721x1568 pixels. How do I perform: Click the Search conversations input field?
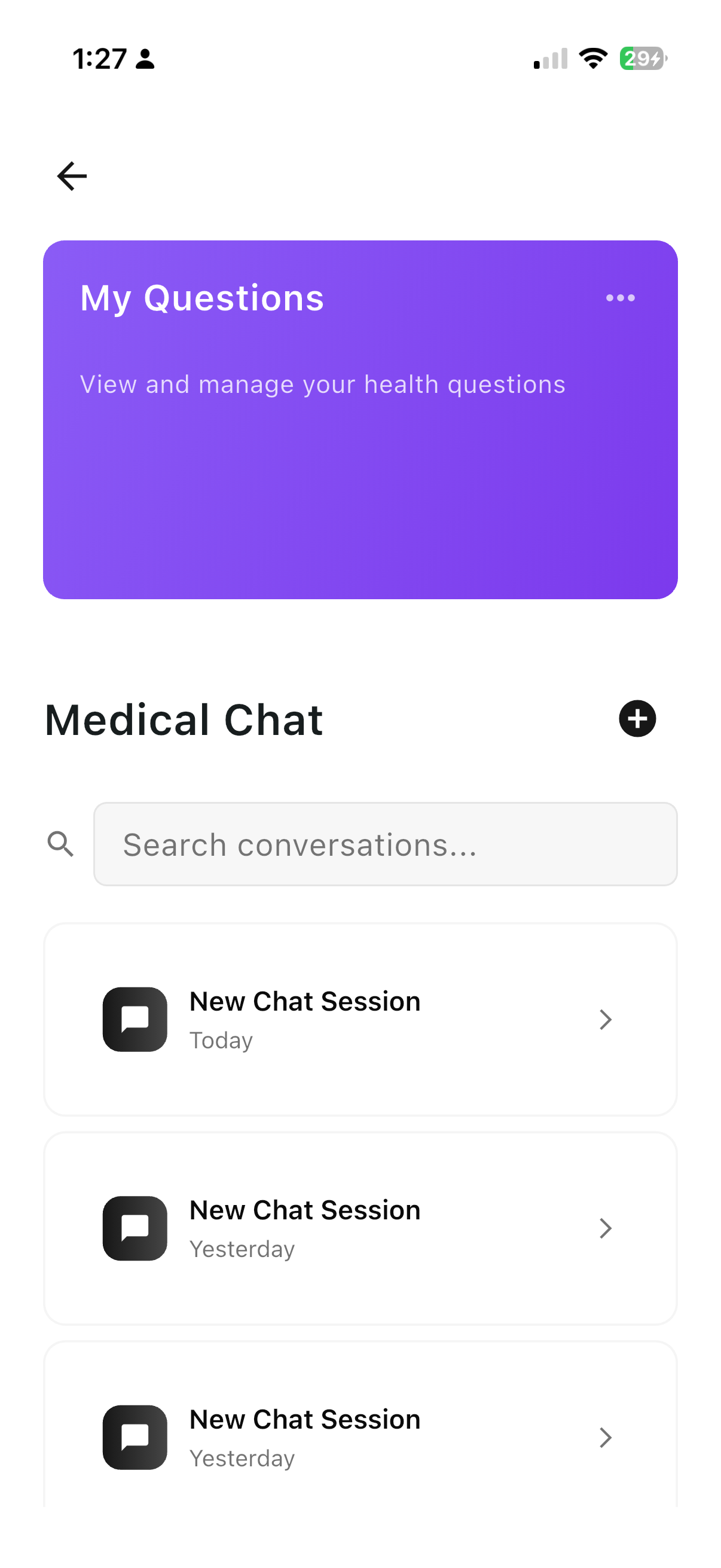(386, 844)
